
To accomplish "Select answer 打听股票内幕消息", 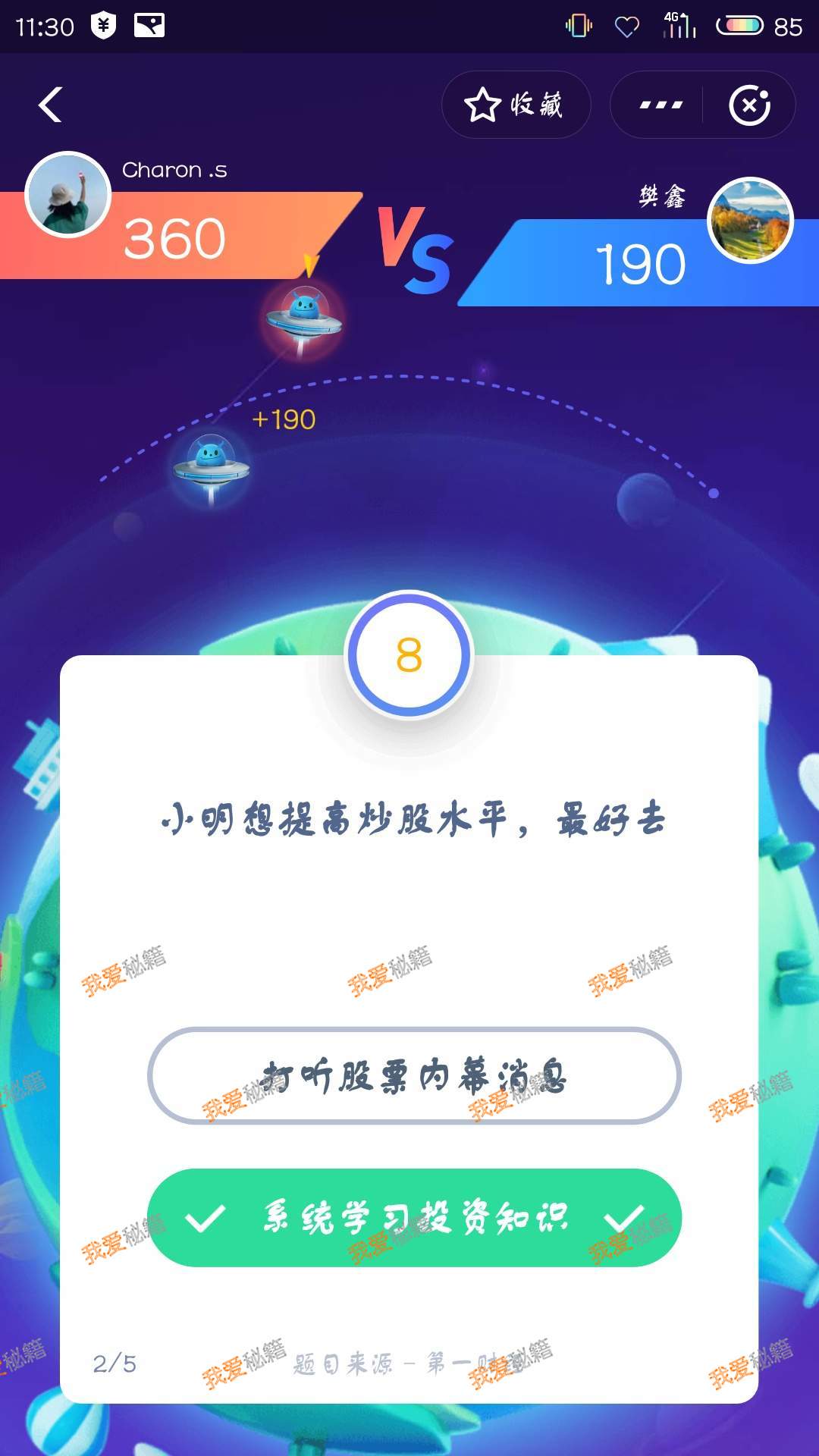I will pyautogui.click(x=414, y=1075).
